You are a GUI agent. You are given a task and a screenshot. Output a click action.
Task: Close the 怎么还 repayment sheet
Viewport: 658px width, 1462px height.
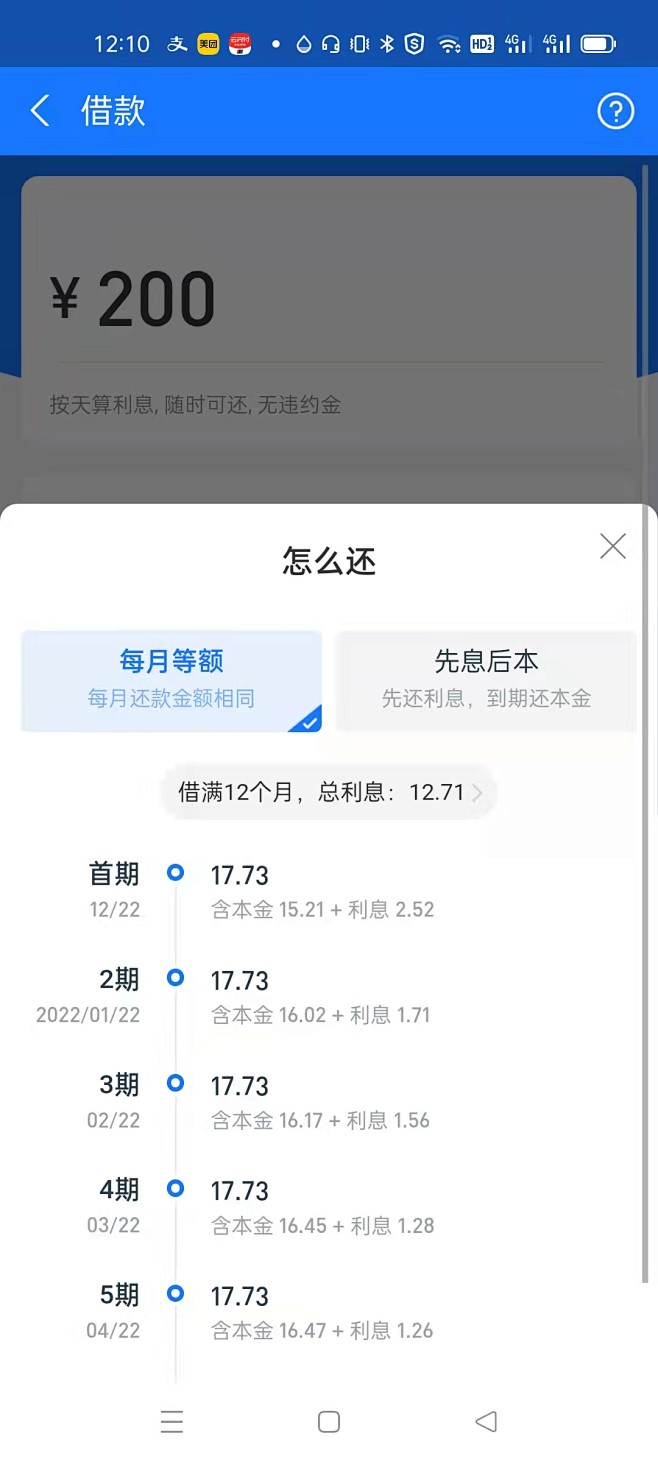coord(612,546)
